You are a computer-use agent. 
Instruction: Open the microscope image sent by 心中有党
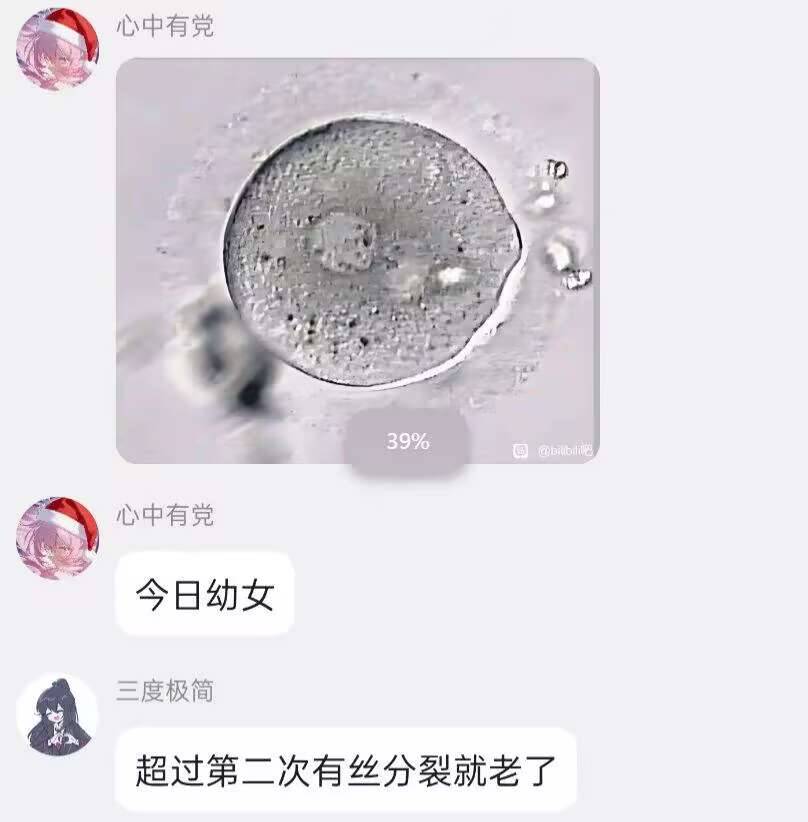click(x=357, y=260)
